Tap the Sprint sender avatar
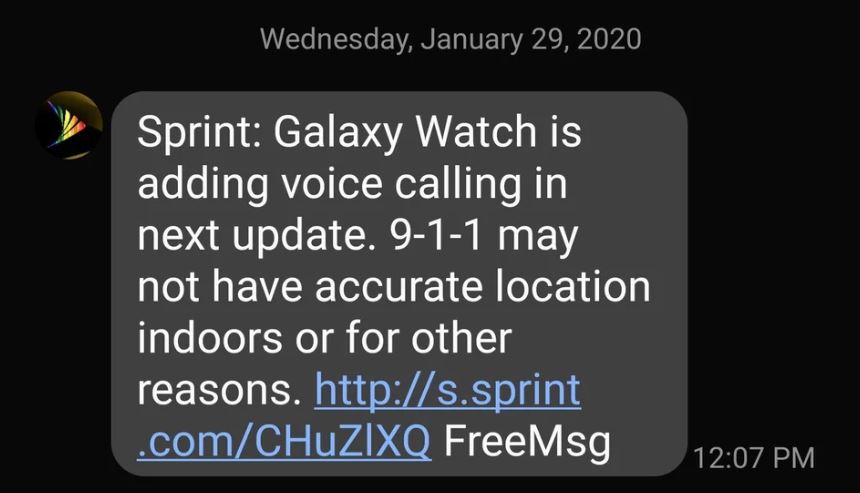 click(x=69, y=124)
